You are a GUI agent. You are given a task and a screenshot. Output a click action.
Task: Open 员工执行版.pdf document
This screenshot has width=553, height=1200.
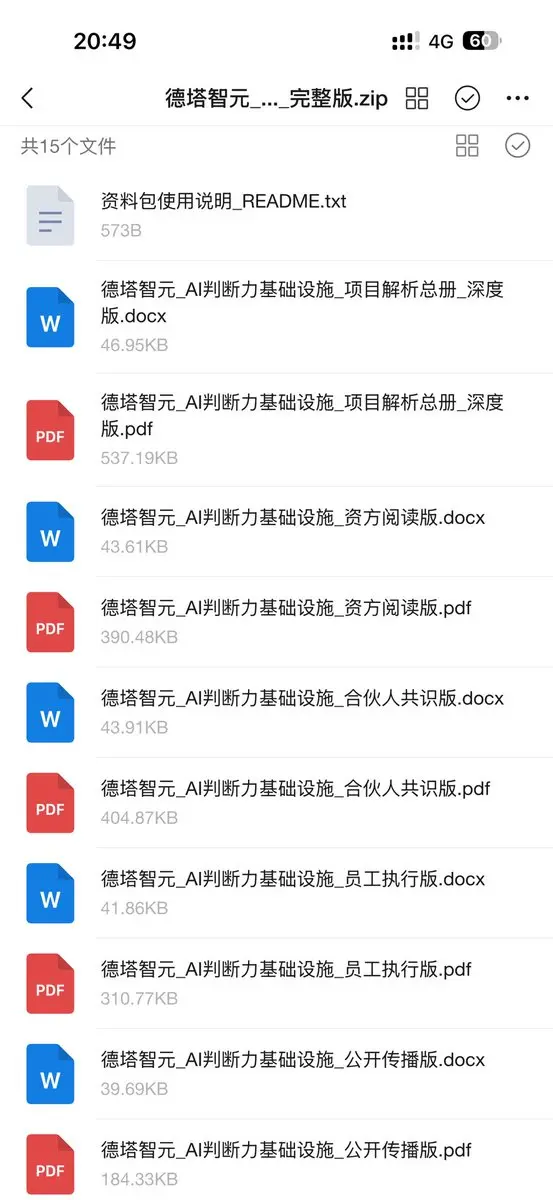coord(276,983)
